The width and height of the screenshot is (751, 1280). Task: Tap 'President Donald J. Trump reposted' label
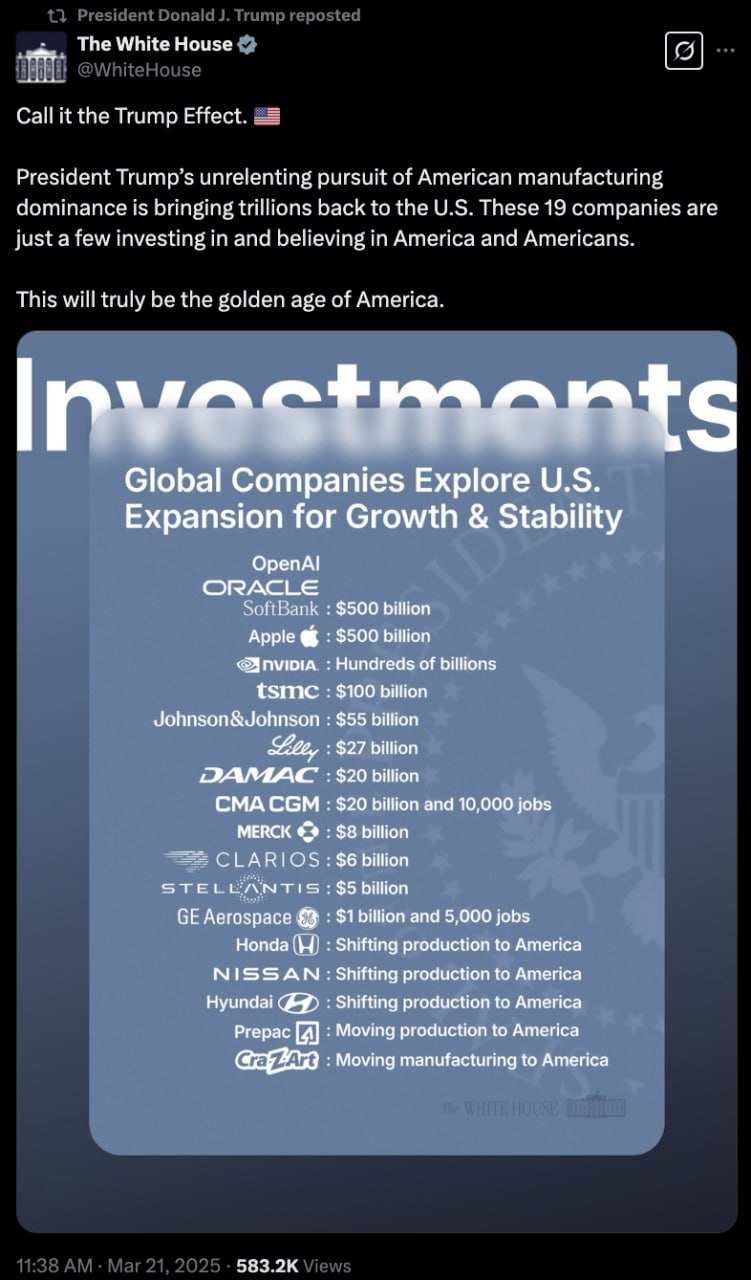point(218,15)
